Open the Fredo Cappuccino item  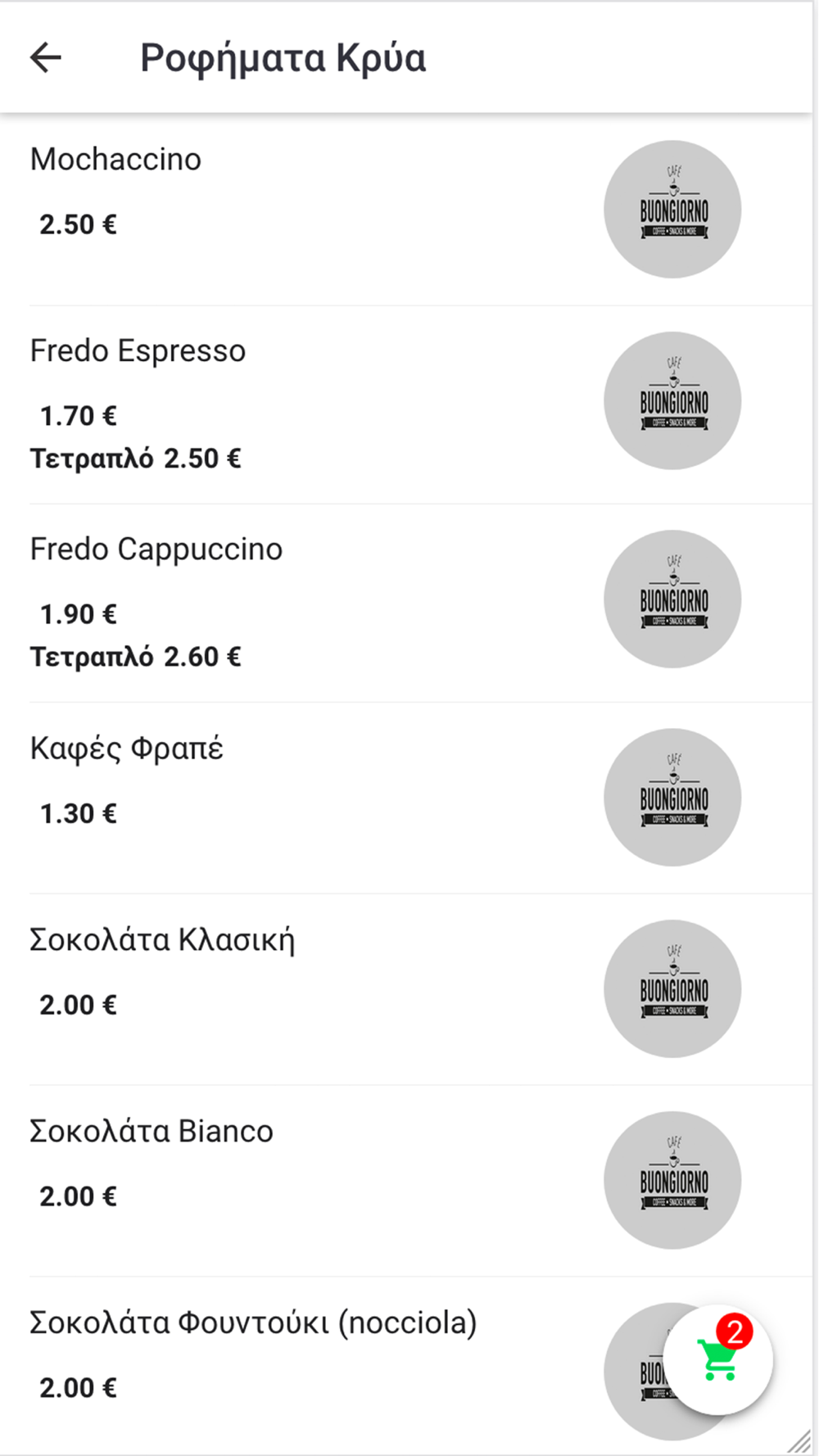[x=156, y=549]
